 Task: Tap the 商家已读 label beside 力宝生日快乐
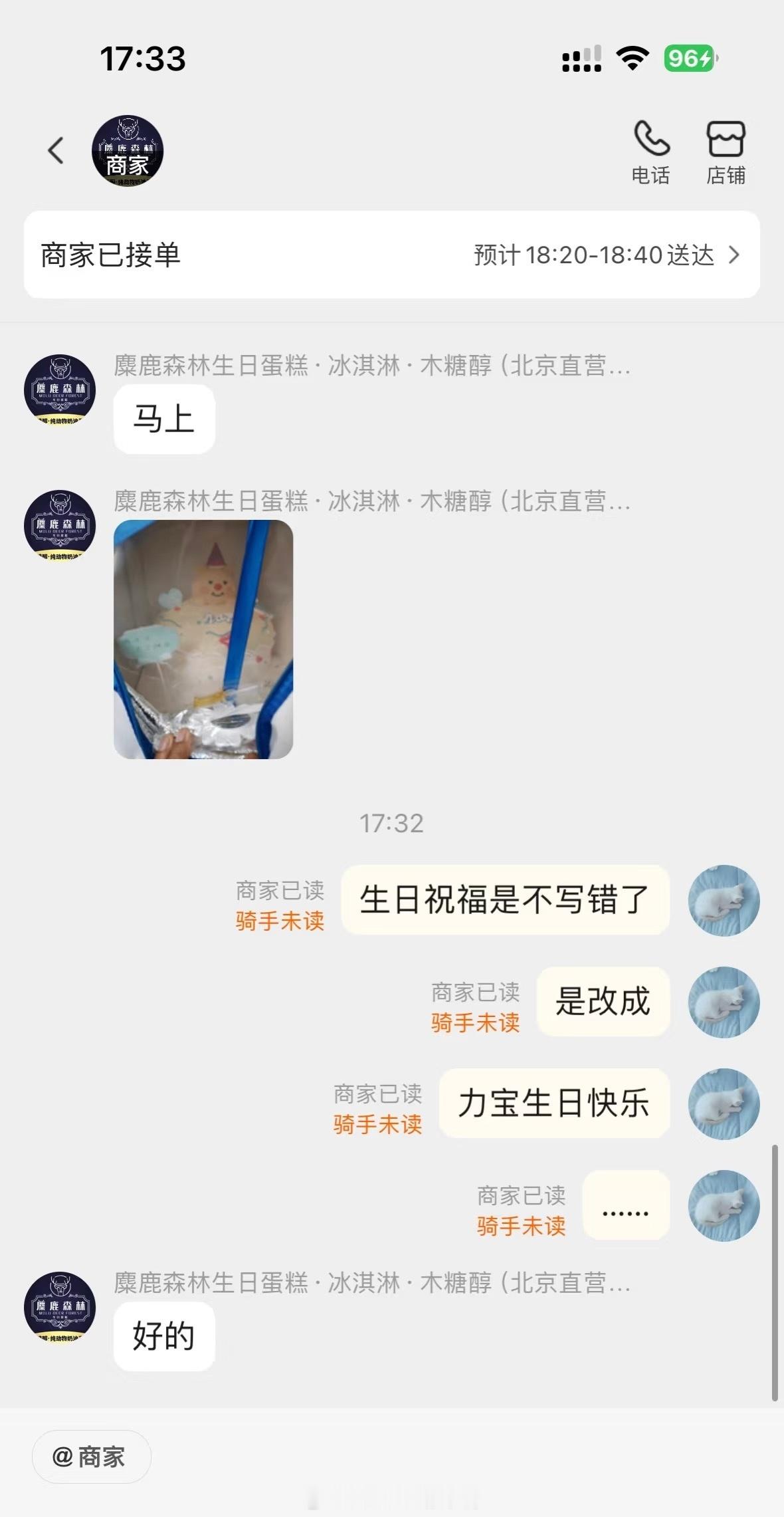379,1088
